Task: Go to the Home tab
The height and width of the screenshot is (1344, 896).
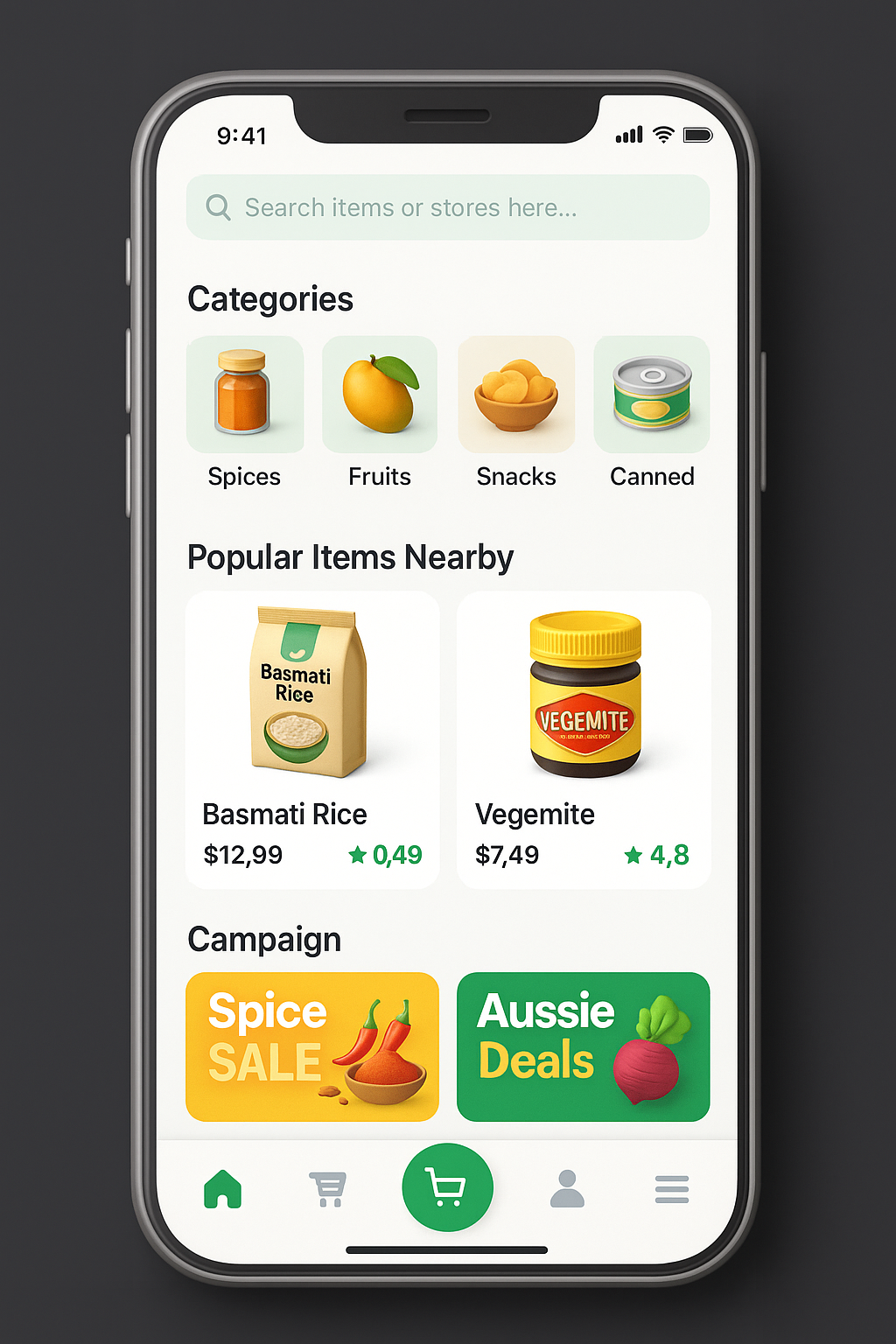Action: pyautogui.click(x=222, y=1189)
